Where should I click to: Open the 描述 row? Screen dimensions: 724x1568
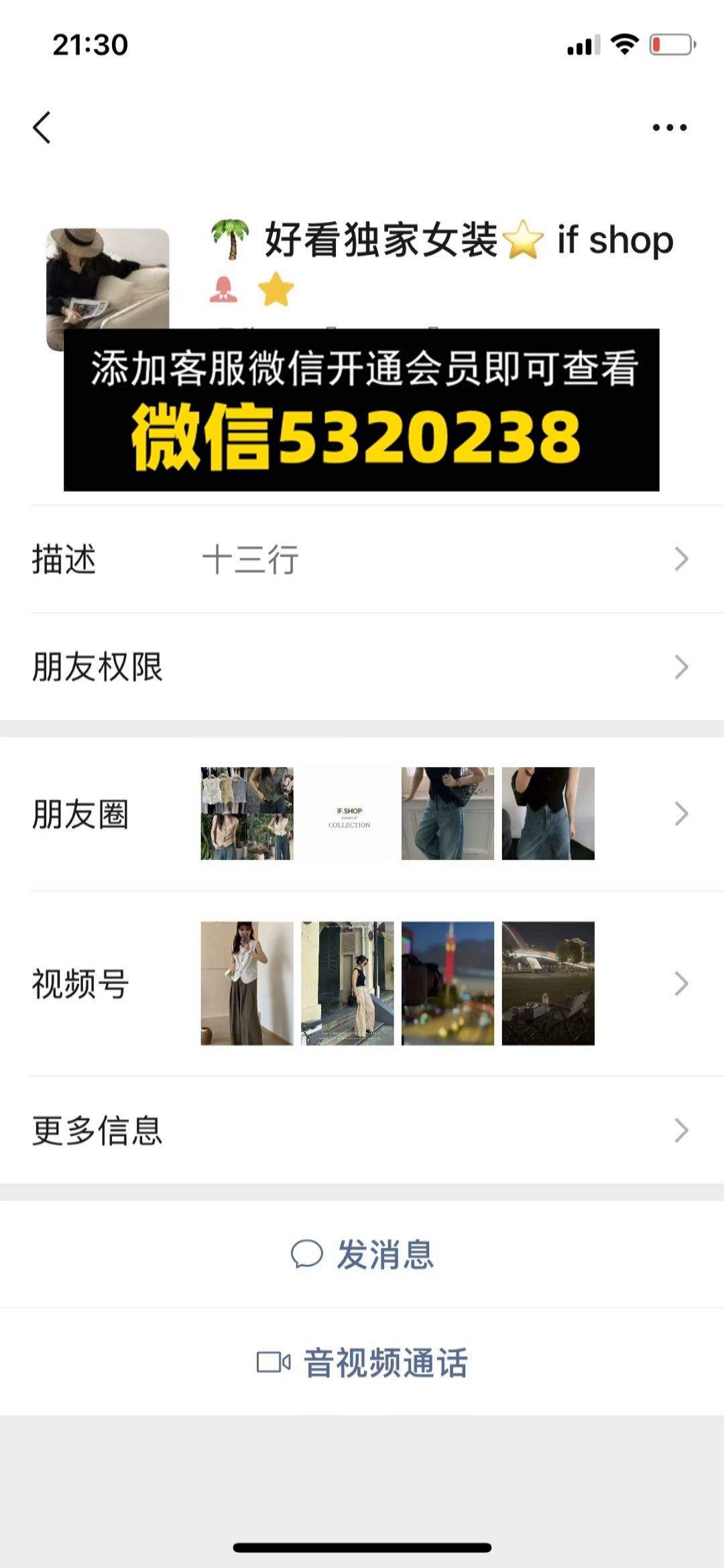tap(362, 559)
